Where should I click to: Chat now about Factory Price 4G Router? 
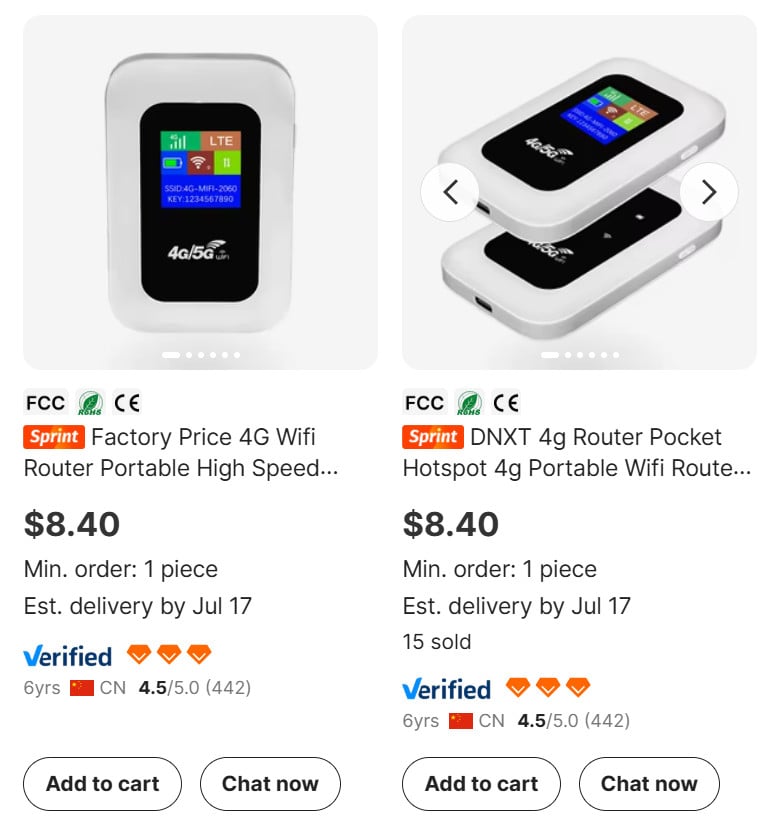270,783
